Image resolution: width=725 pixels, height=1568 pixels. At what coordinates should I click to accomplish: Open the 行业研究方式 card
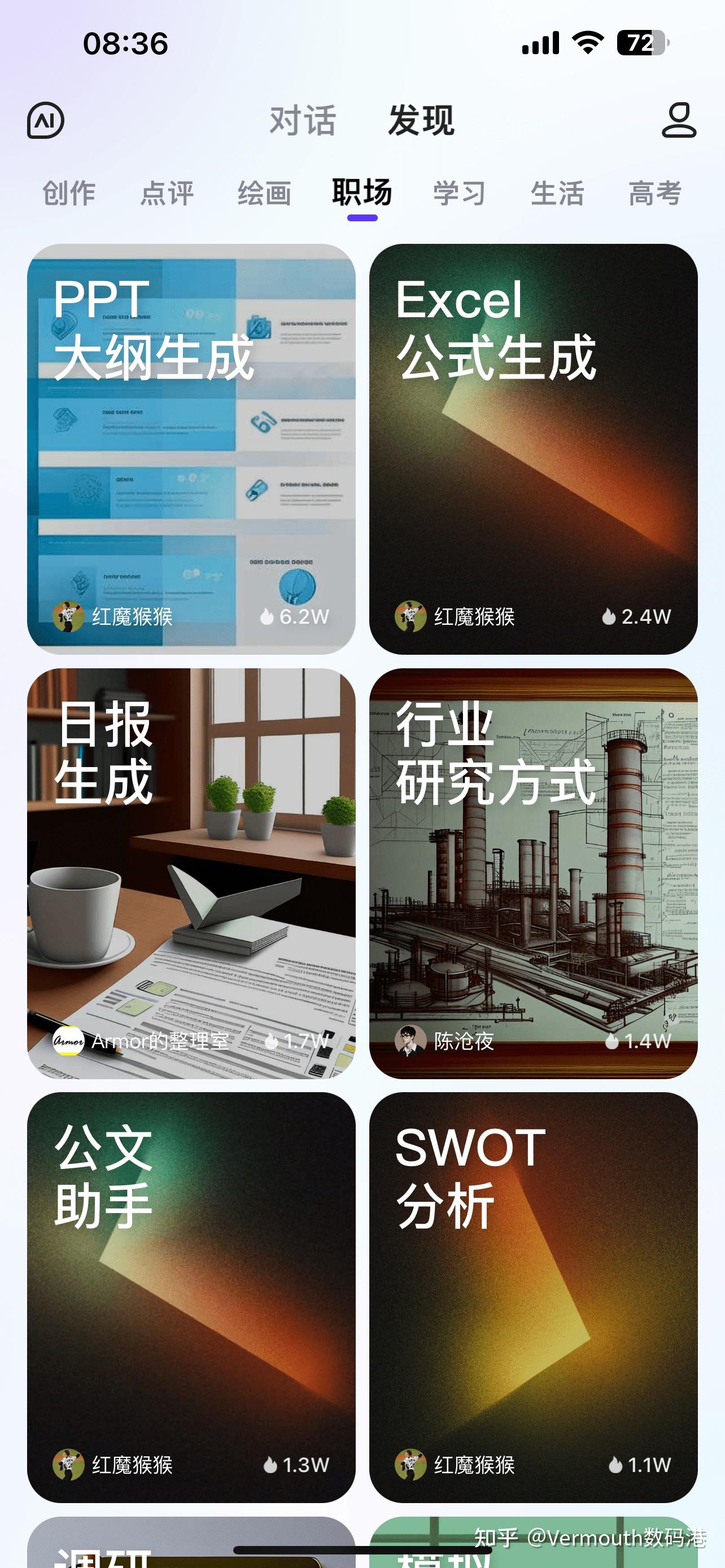(x=533, y=874)
